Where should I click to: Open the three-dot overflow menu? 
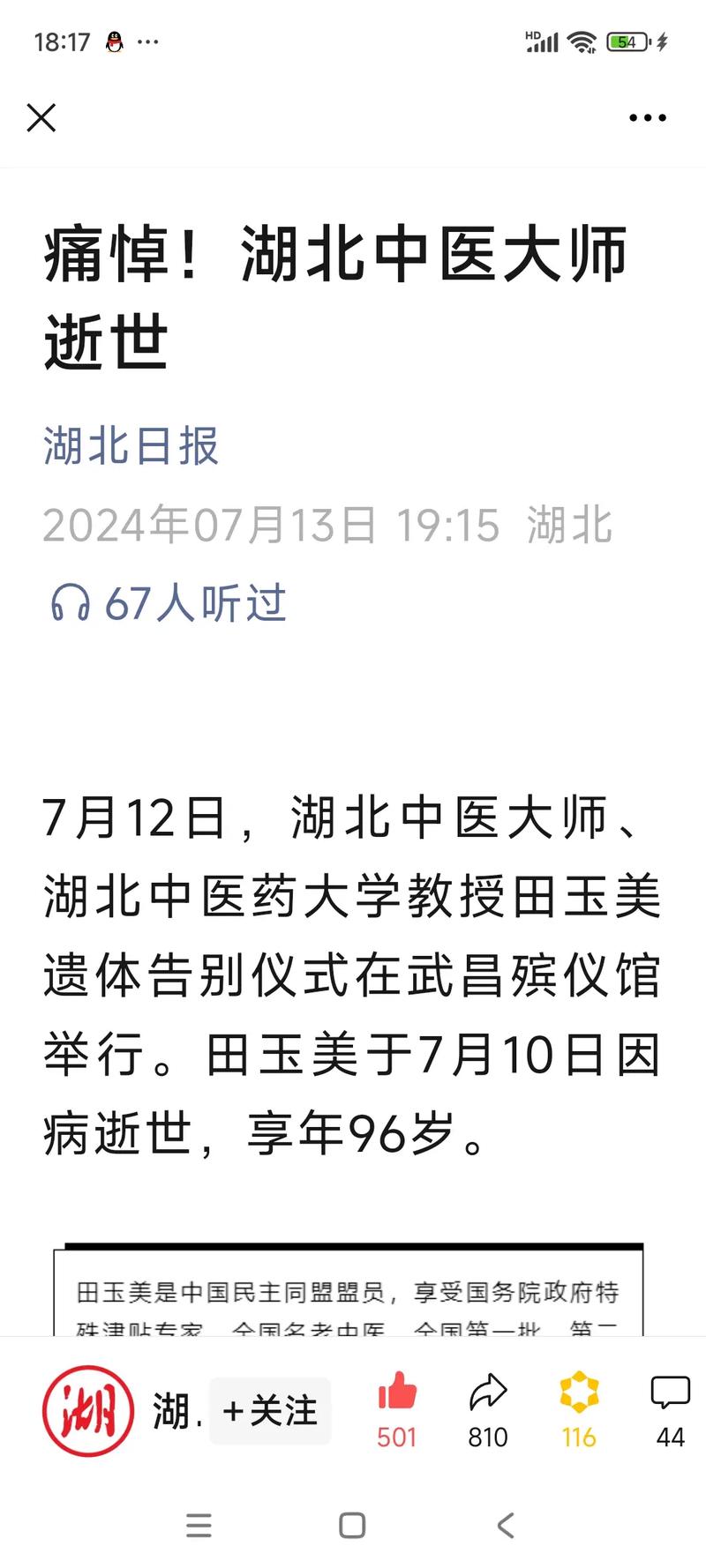tap(647, 117)
